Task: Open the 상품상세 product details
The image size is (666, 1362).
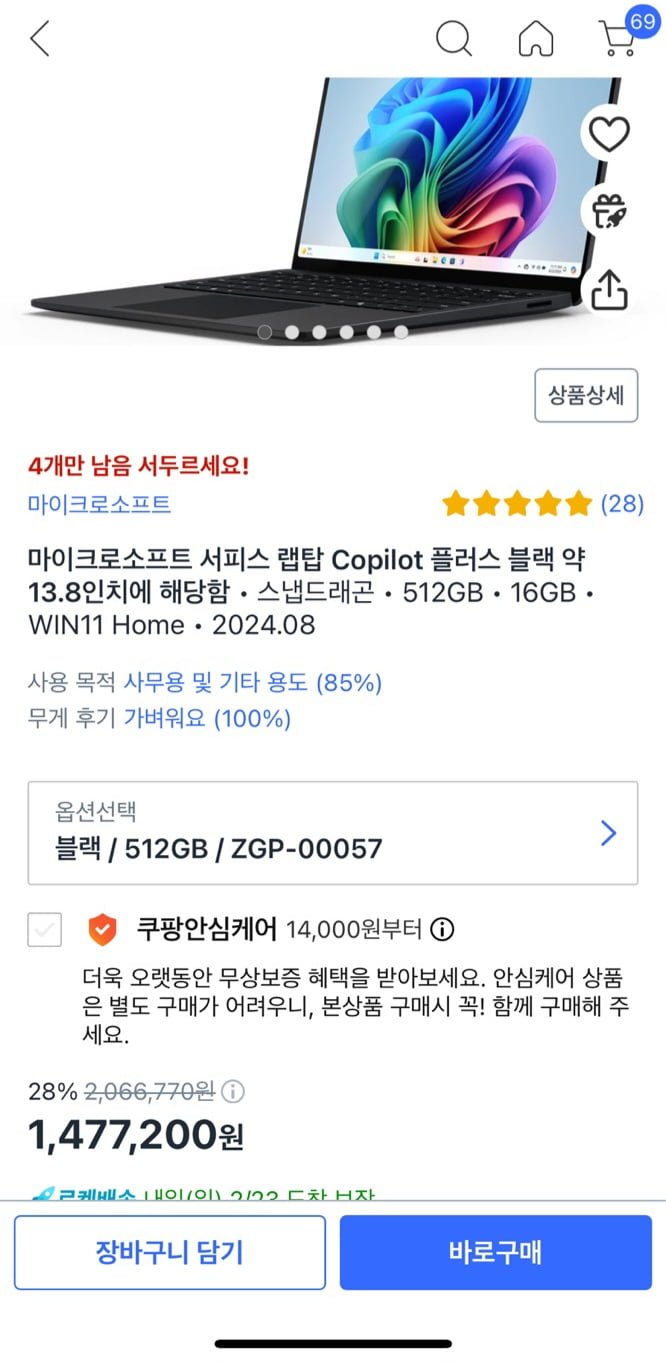Action: pyautogui.click(x=586, y=395)
